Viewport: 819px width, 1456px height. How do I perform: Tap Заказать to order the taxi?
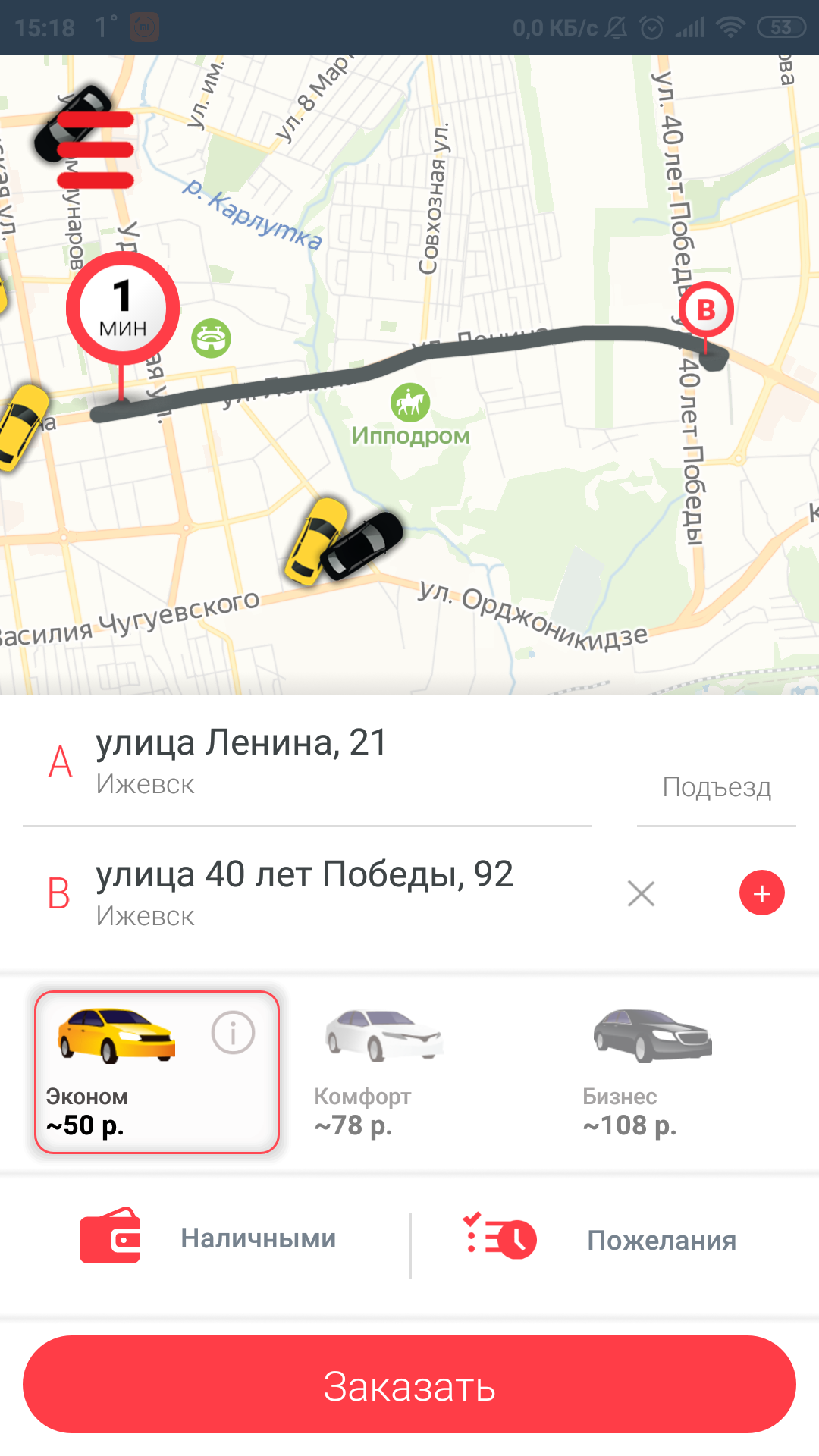point(409,1385)
